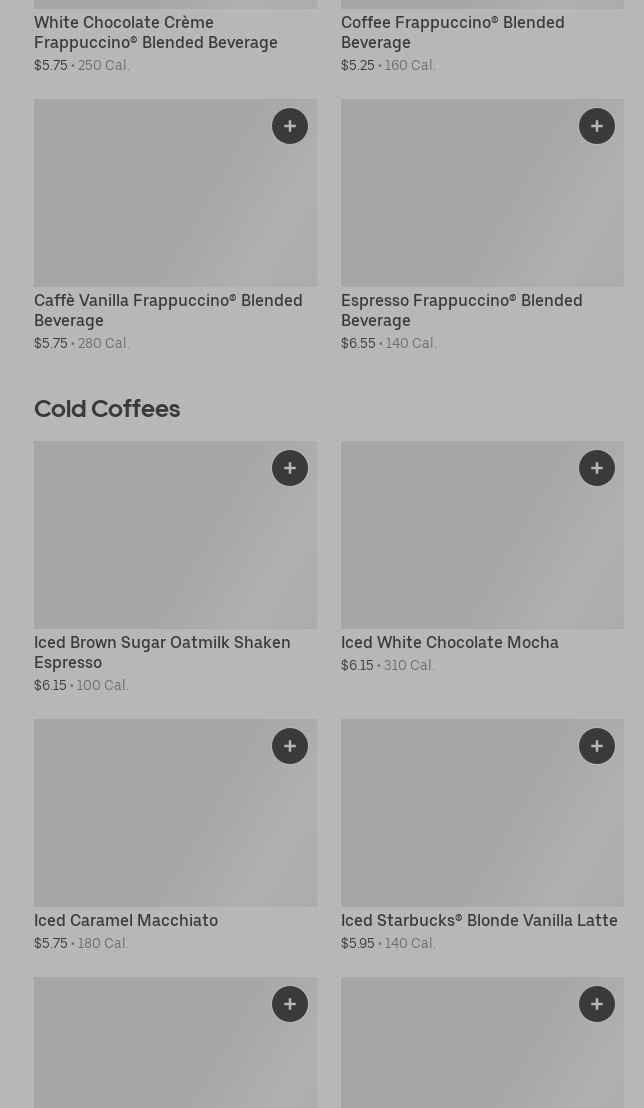Image resolution: width=644 pixels, height=1108 pixels.
Task: View Iced White Chocolate Mocha details
Action: 482,558
